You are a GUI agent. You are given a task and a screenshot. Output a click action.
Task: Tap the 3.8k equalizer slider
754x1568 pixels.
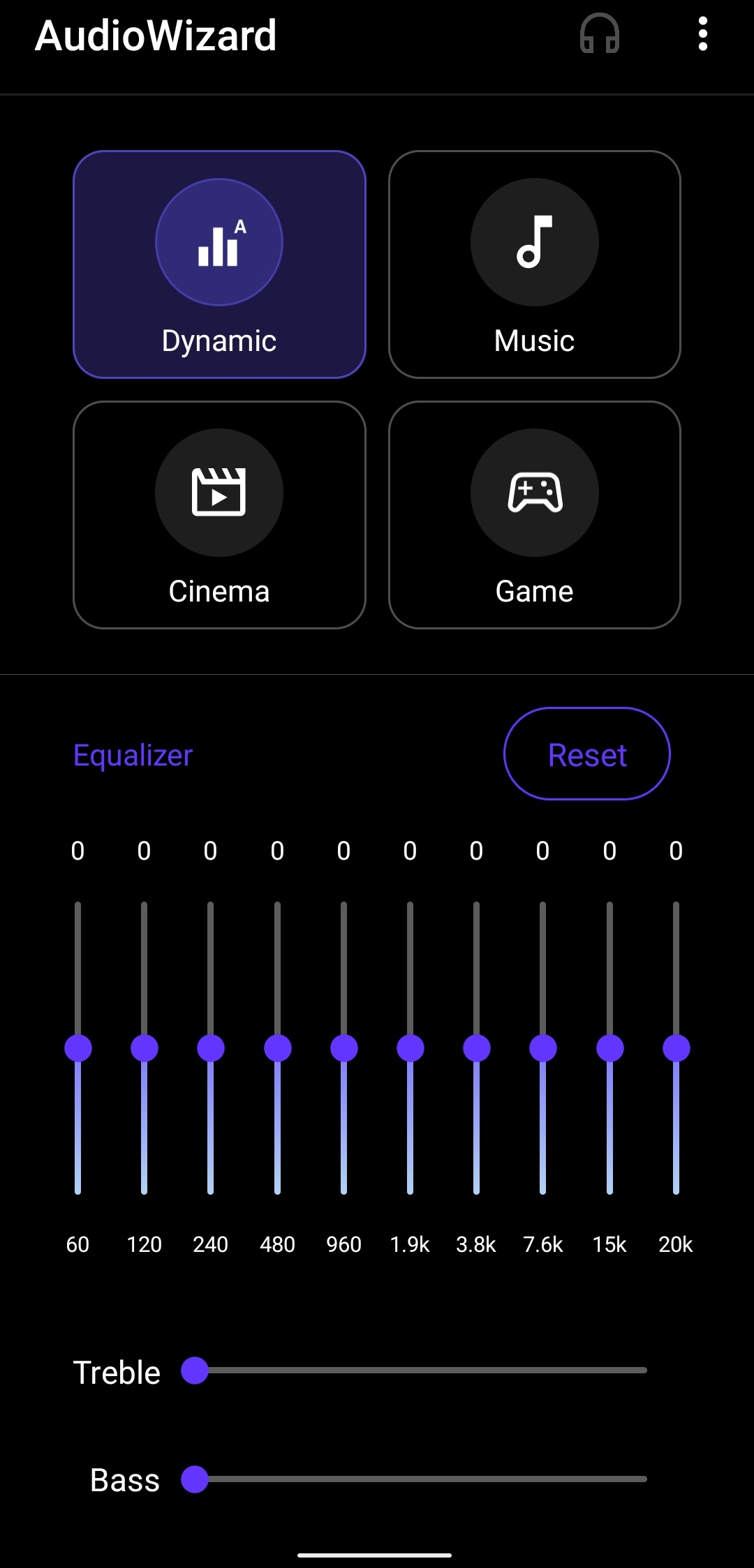477,1047
